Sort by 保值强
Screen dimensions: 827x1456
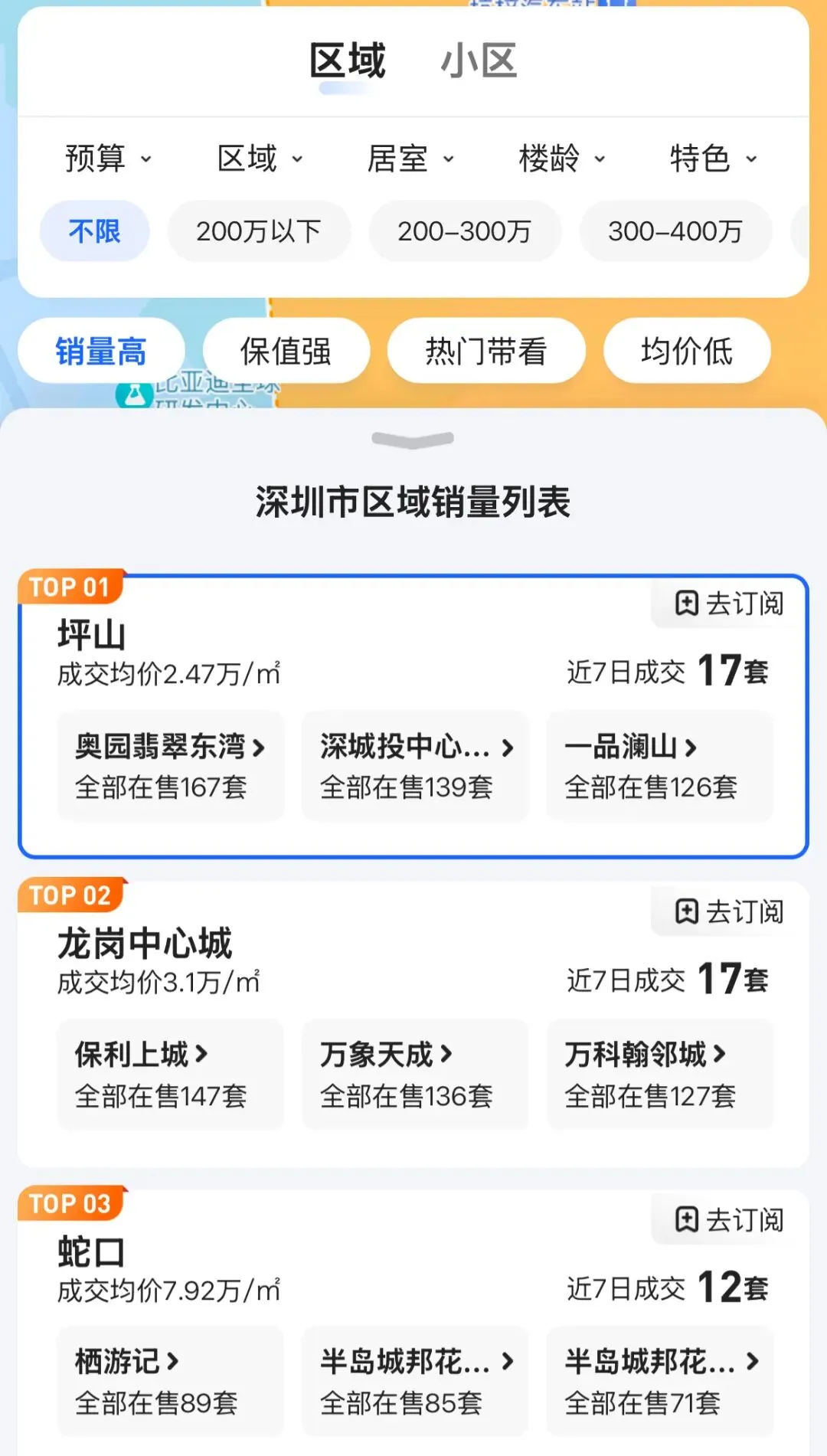[286, 351]
